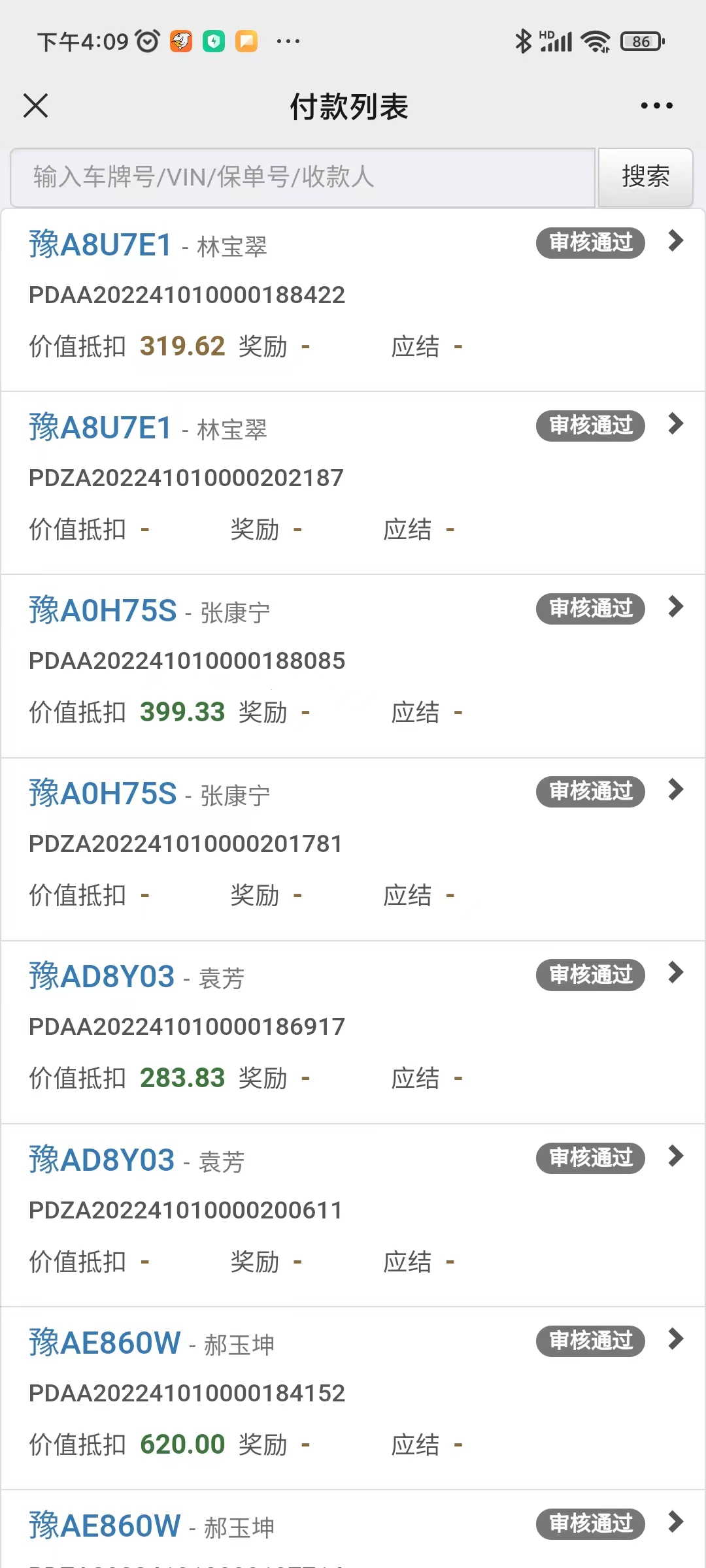Focus the 车牌号/VIN/保单号/收款人 search field

[x=302, y=177]
